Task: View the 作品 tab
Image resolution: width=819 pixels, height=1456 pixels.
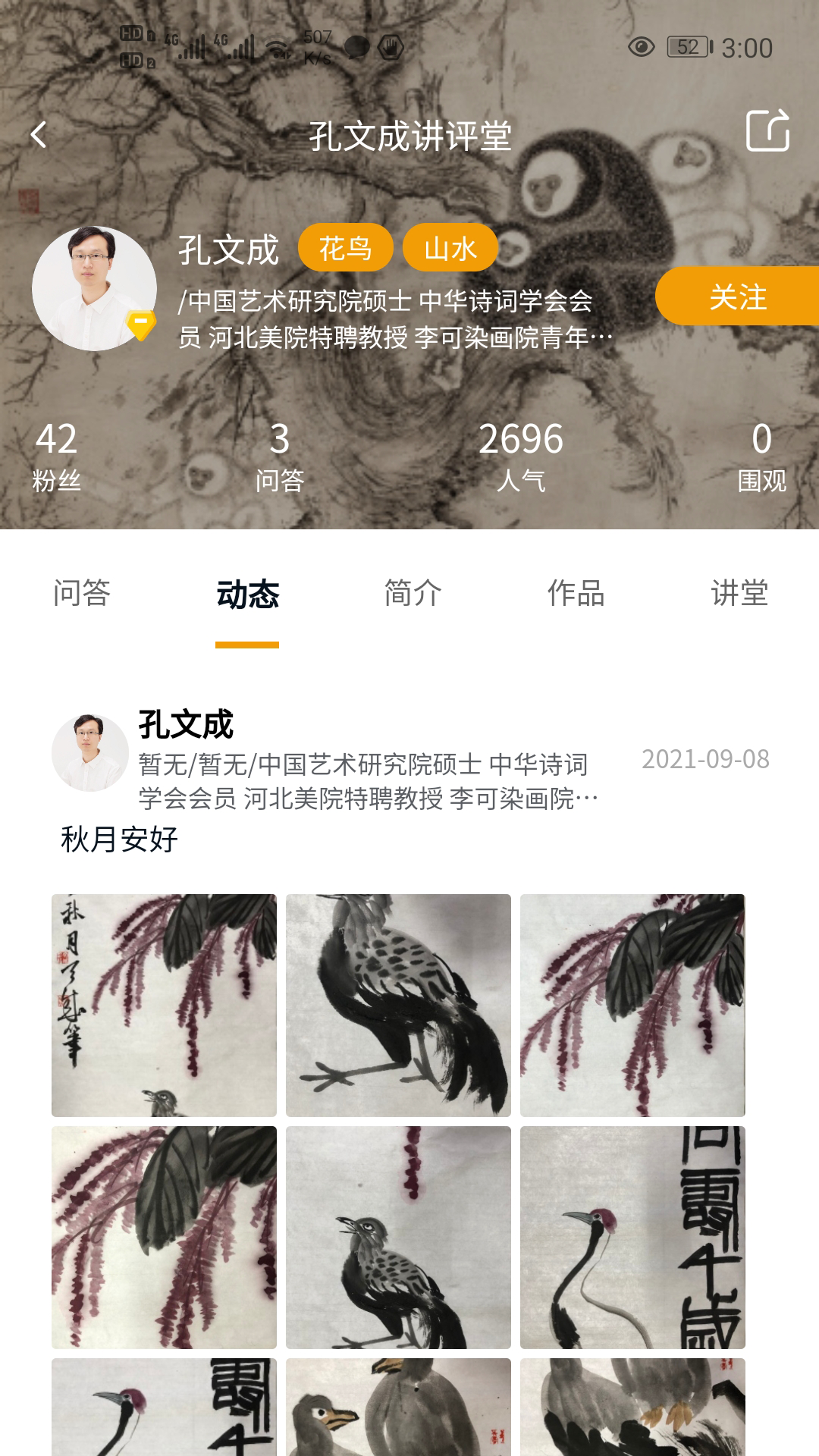Action: click(x=576, y=593)
